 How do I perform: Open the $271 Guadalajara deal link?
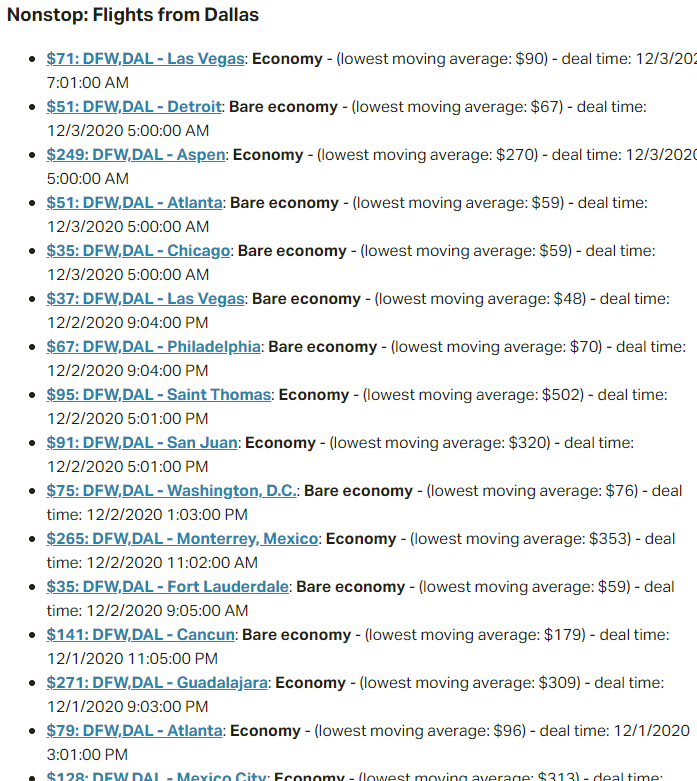pos(157,682)
